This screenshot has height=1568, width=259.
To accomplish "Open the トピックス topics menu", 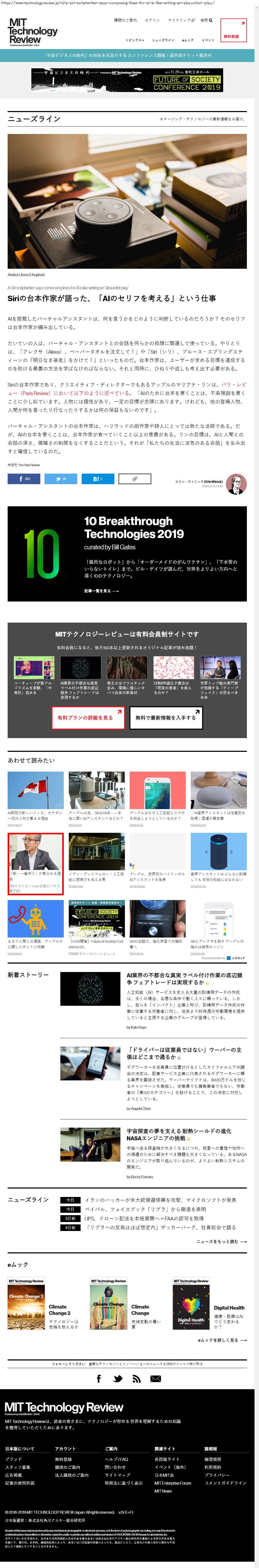I will pos(134,40).
